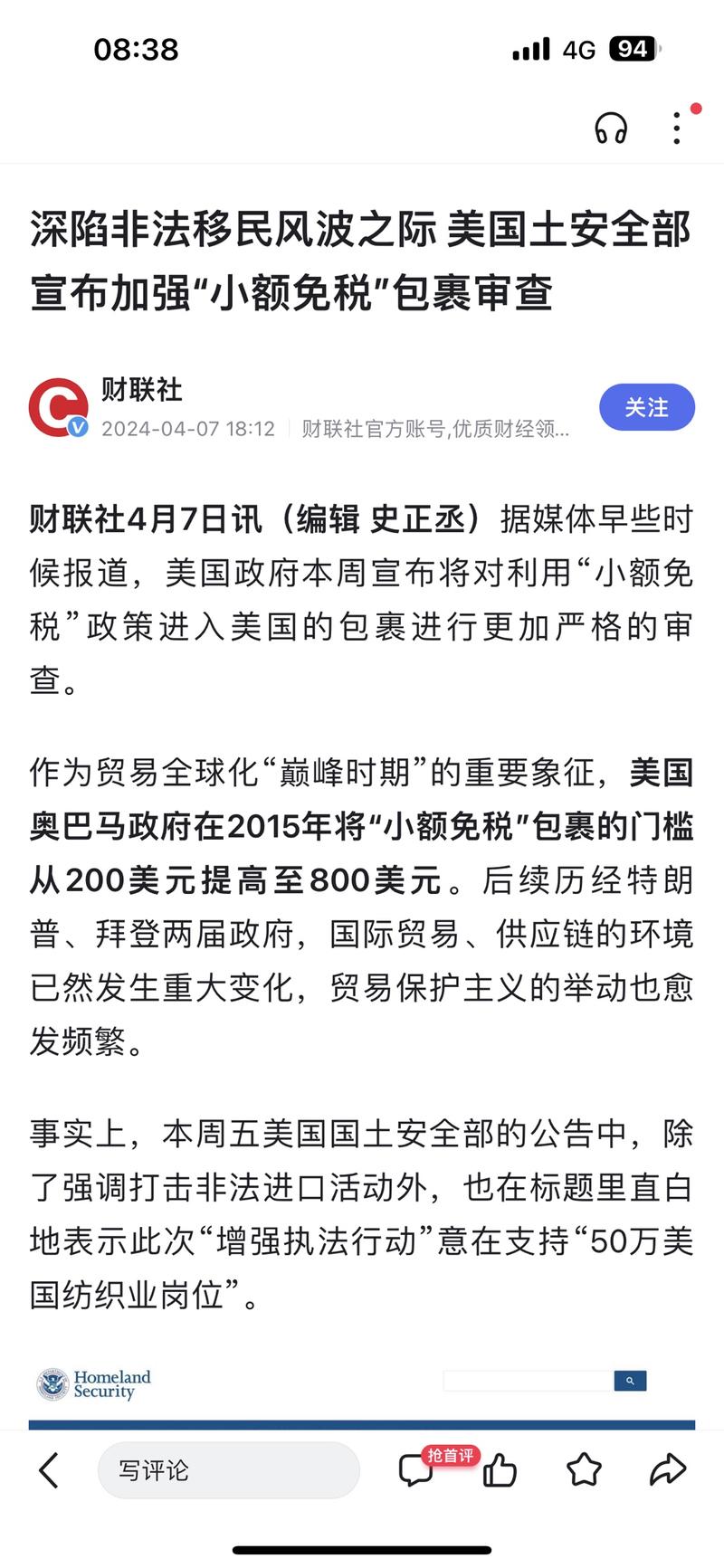724x1568 pixels.
Task: Open the three-dot overflow menu
Action: tap(677, 128)
